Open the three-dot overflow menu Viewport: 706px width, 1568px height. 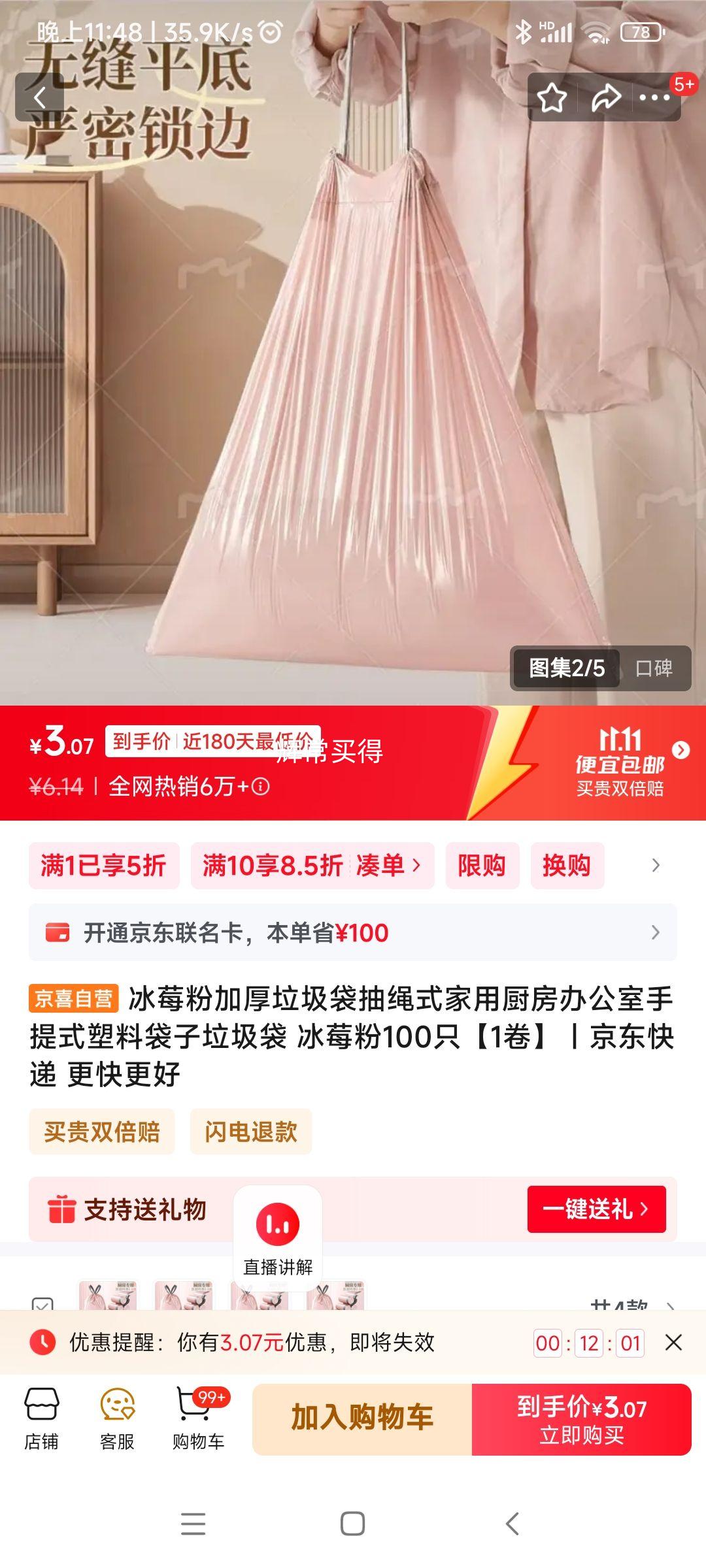654,98
